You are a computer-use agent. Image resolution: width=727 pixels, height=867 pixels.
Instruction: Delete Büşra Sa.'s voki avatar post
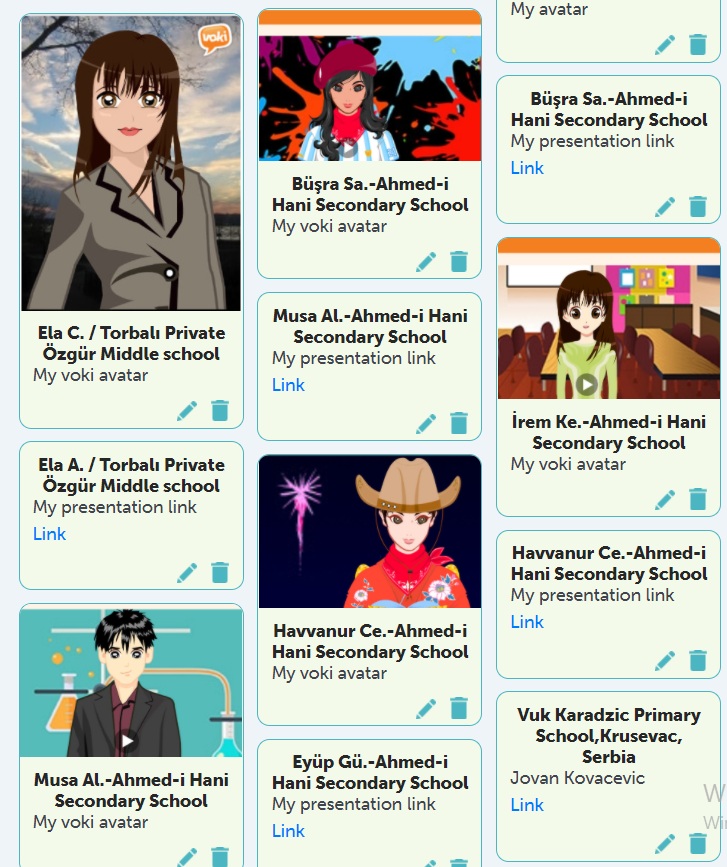click(x=459, y=262)
